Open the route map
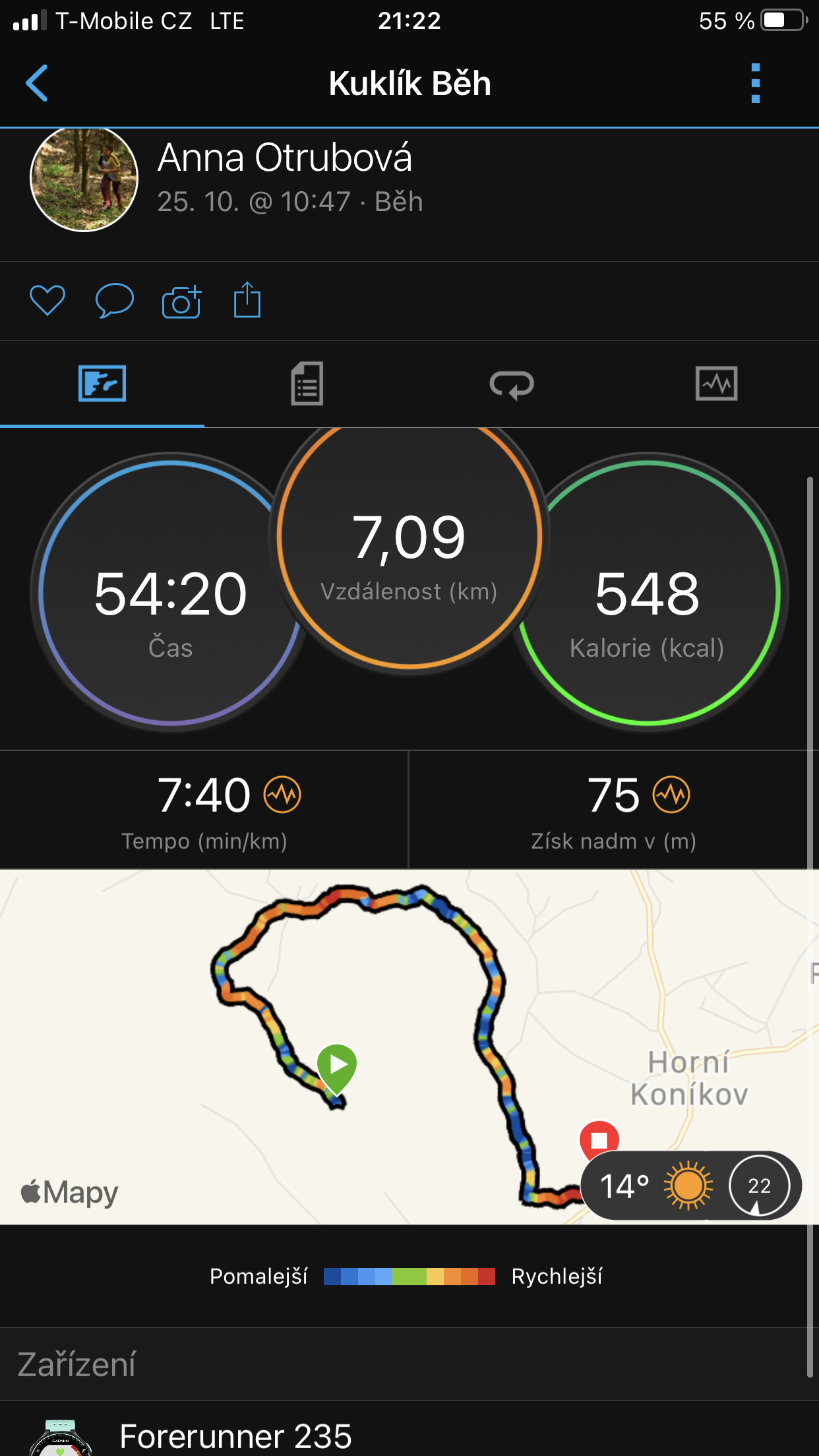The height and width of the screenshot is (1456, 819). (x=409, y=1047)
